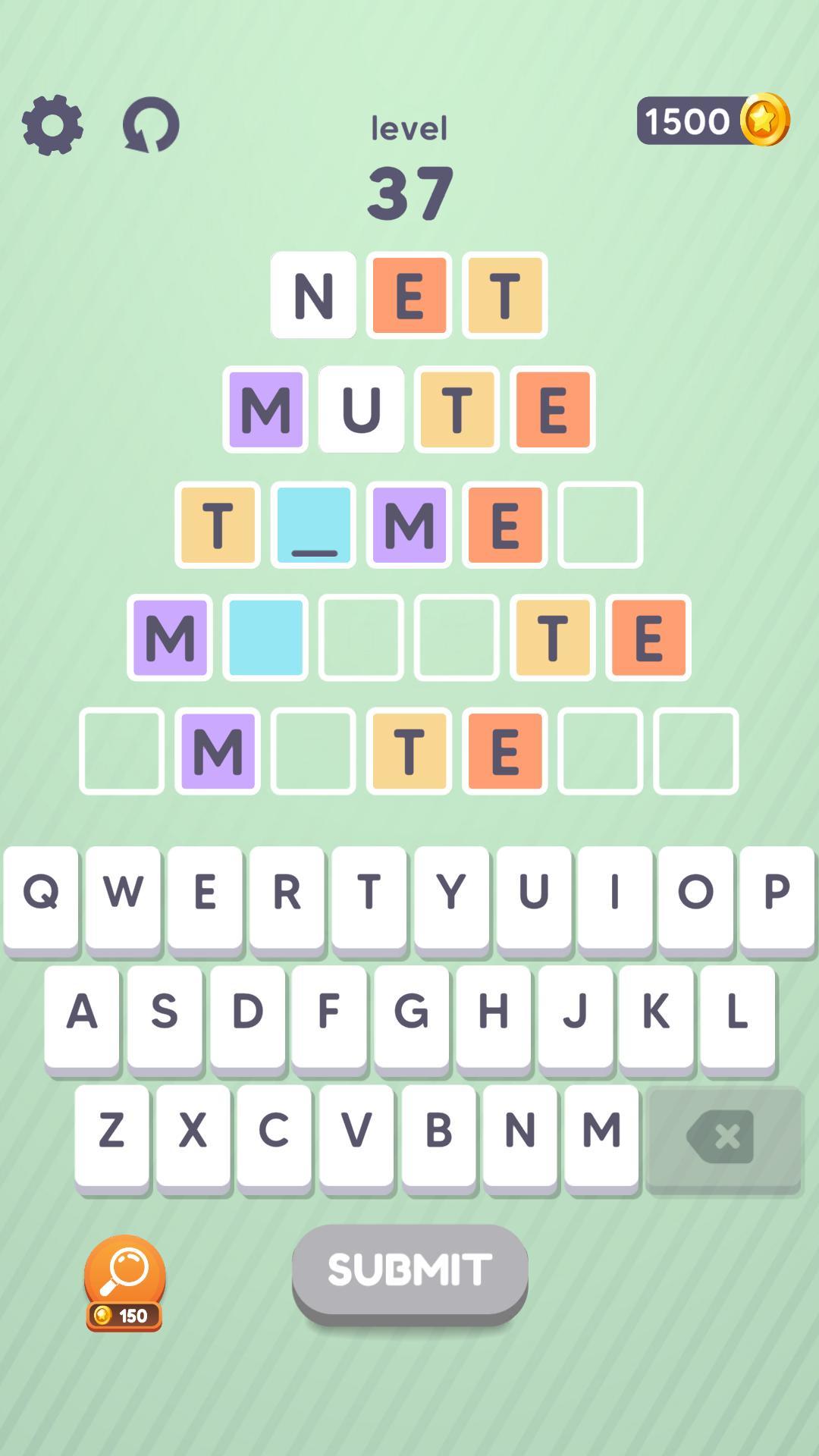Screen dimensions: 819x1456
Task: Type the letter P on the keyboard
Action: pos(777,892)
